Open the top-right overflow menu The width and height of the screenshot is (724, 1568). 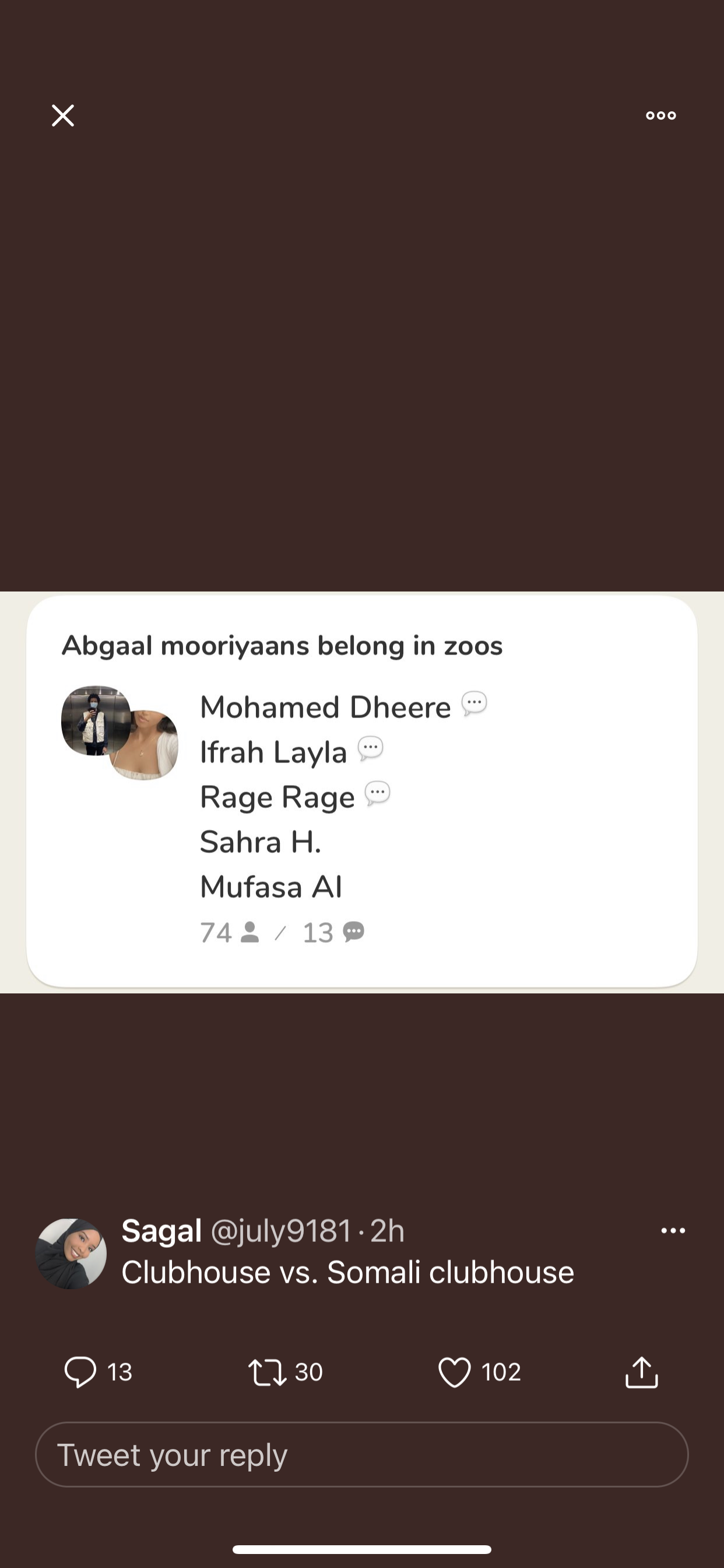pyautogui.click(x=660, y=115)
